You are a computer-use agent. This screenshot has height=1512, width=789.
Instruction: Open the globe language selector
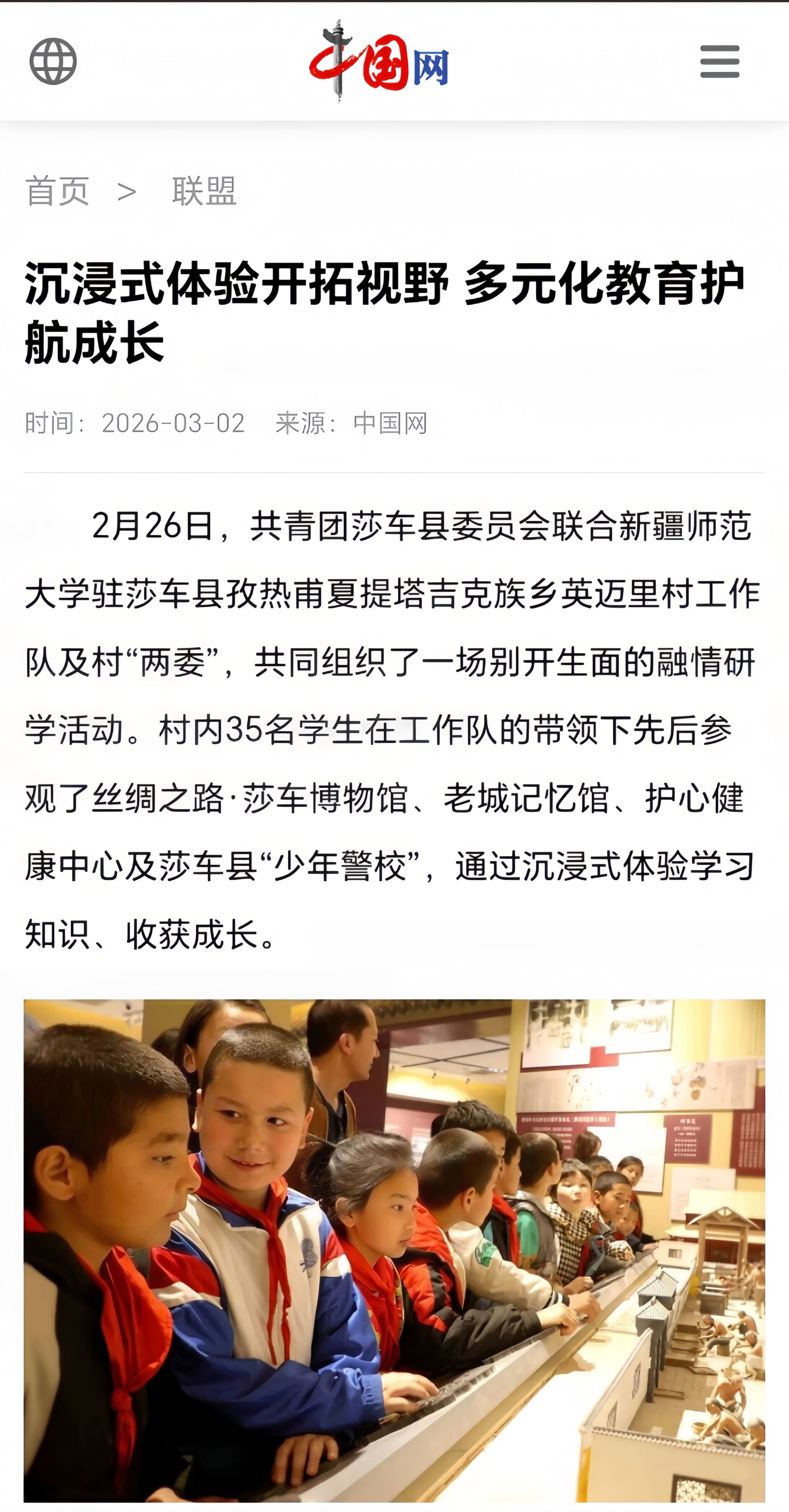coord(53,61)
